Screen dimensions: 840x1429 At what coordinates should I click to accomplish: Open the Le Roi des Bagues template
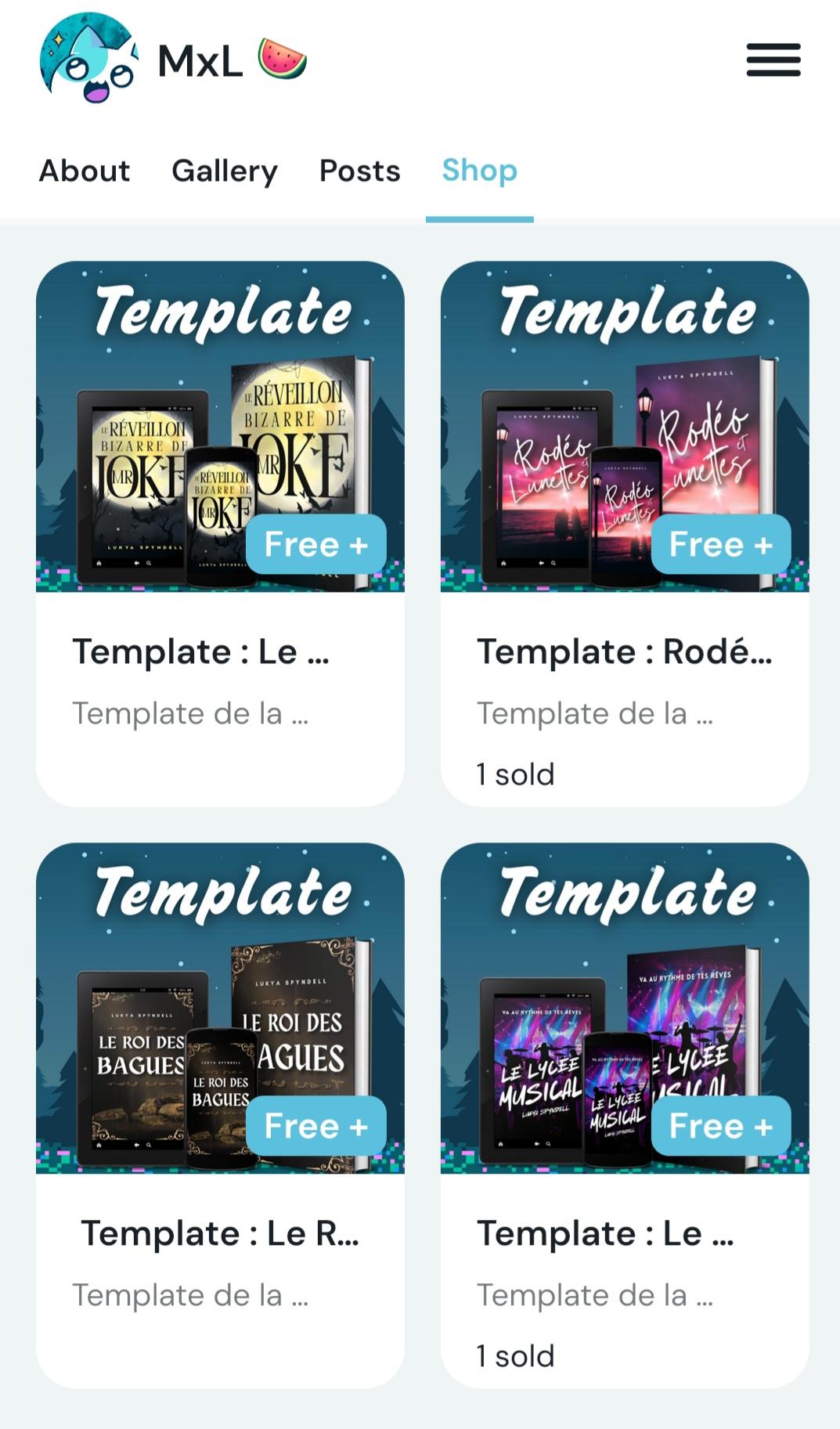[220, 1113]
